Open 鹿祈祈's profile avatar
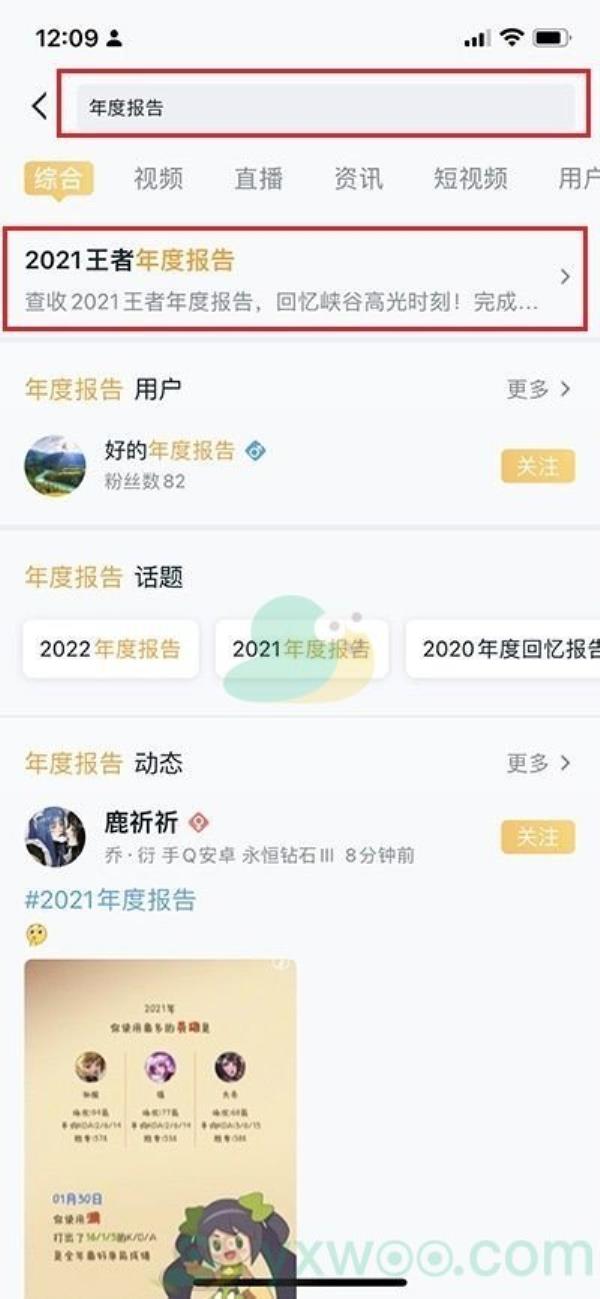 click(54, 837)
